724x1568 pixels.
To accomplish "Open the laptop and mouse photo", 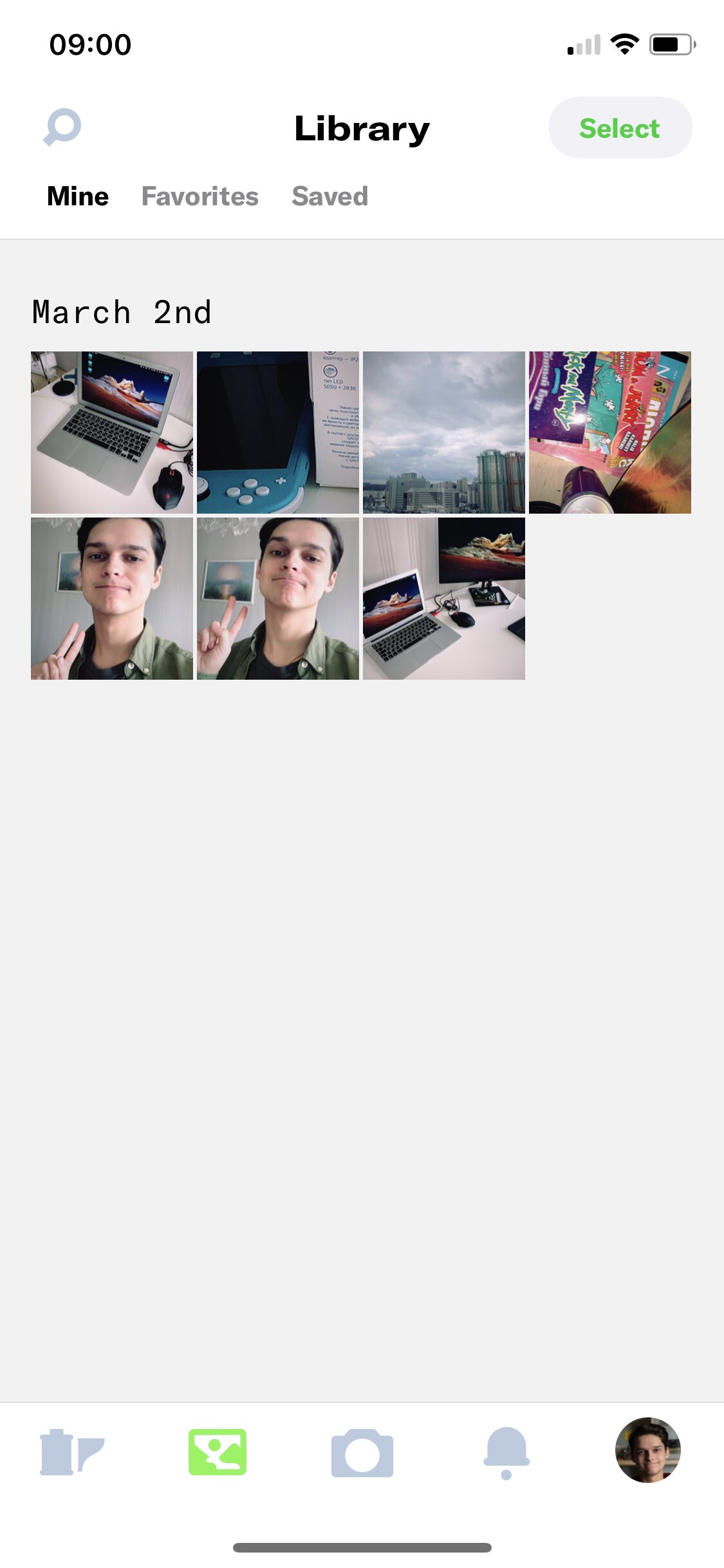I will pos(112,433).
